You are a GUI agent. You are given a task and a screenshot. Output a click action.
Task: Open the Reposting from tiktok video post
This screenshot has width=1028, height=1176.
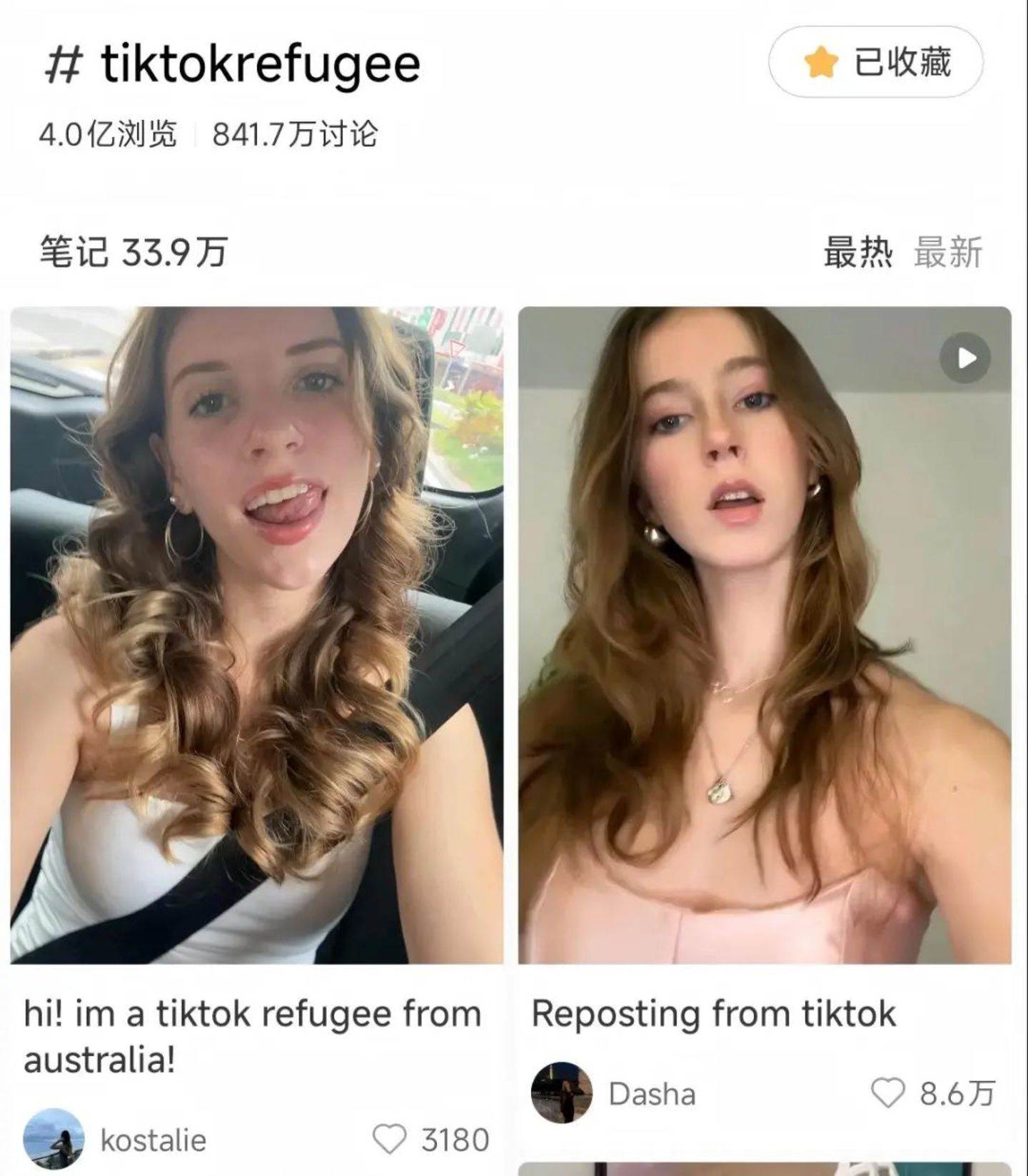(x=765, y=635)
